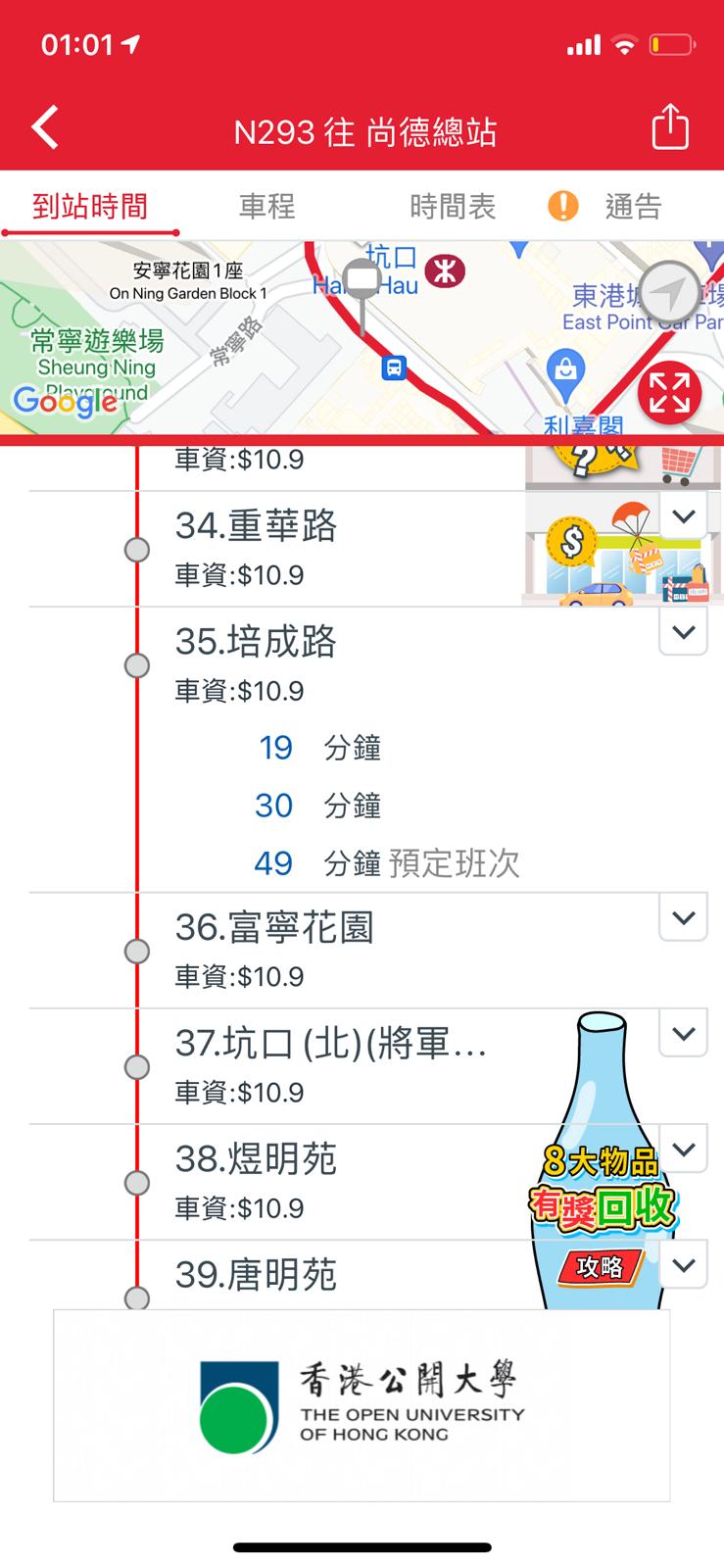Expand the map to full screen
Image resolution: width=724 pixels, height=1568 pixels.
pos(669,394)
